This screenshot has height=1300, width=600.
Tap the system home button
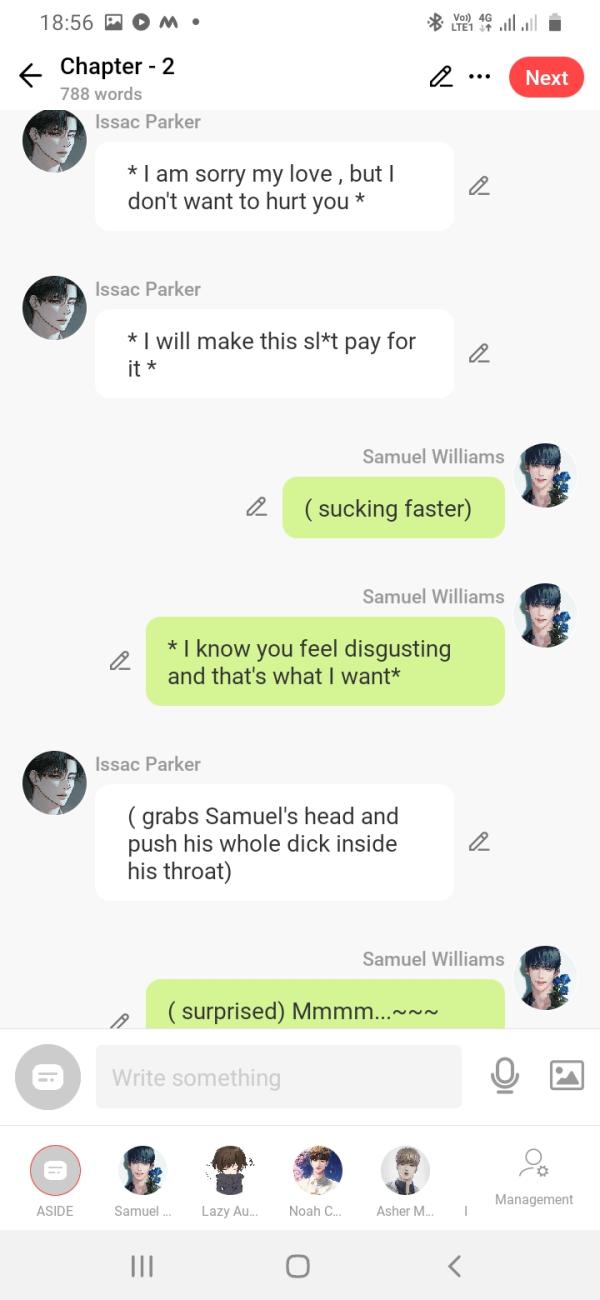pos(298,1266)
